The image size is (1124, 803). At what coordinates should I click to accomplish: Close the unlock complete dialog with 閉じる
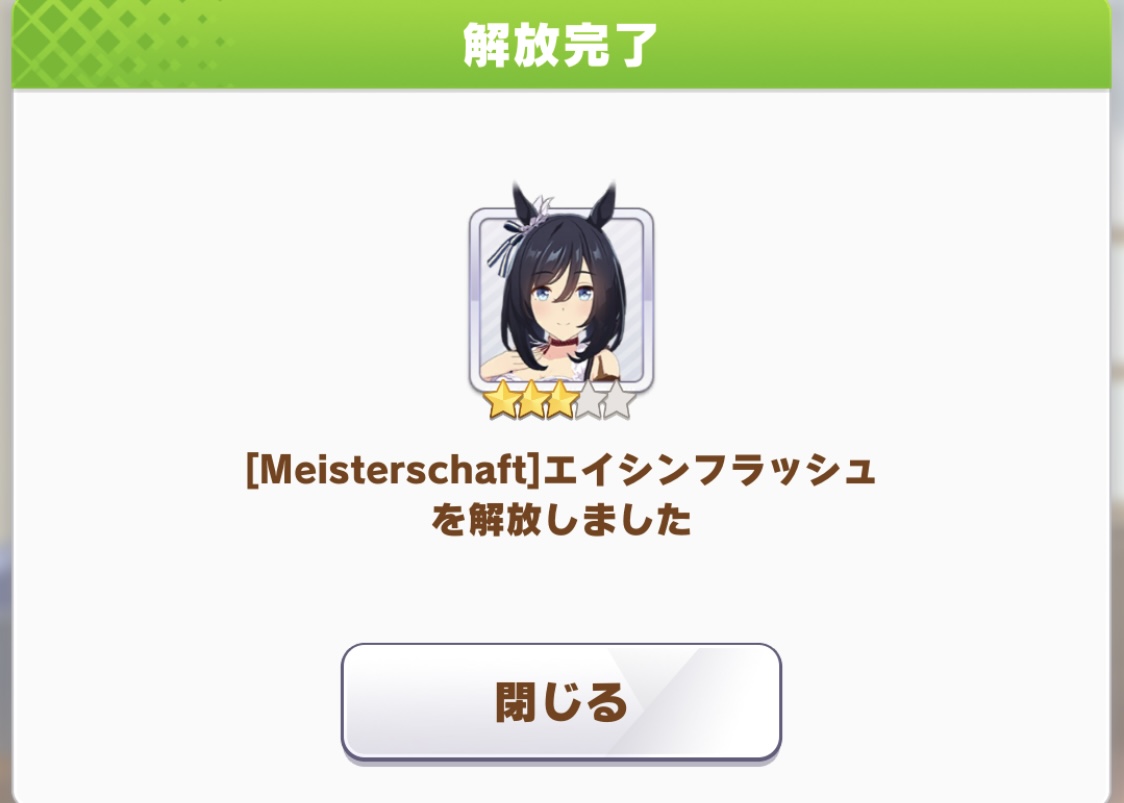[560, 701]
